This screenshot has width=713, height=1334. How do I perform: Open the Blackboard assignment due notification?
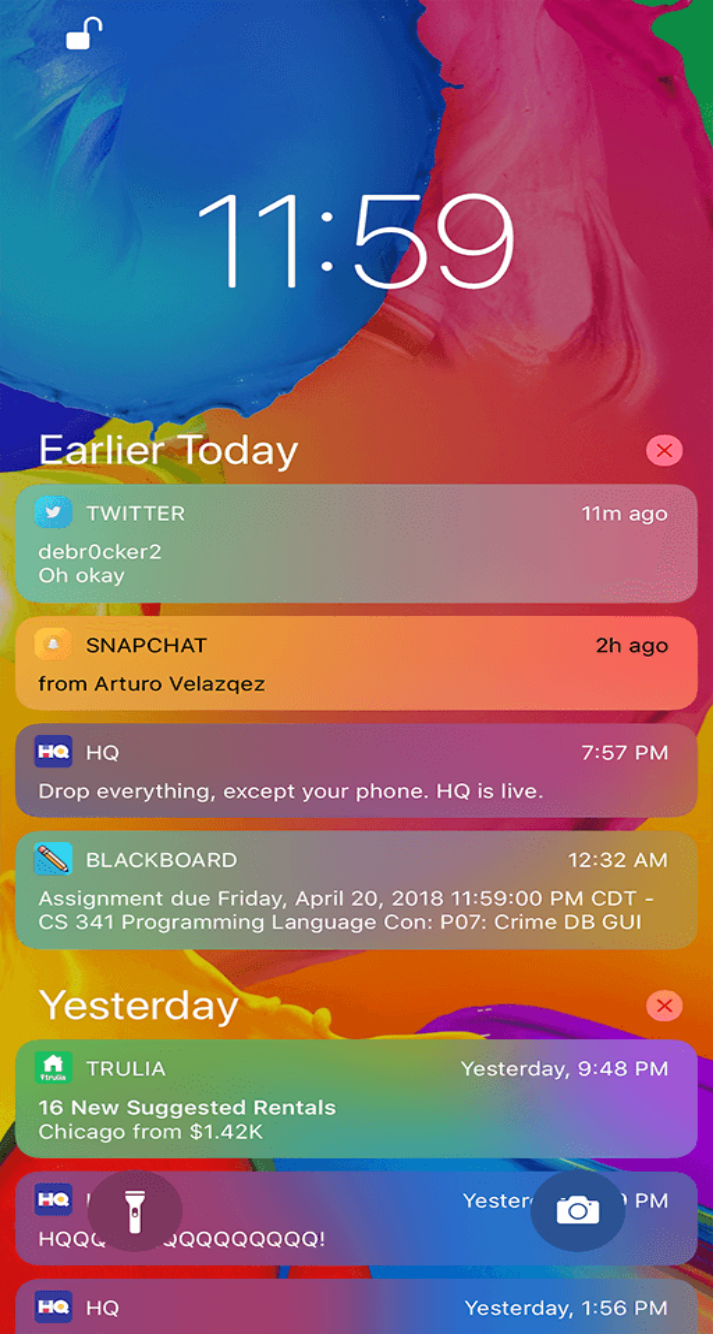(356, 890)
